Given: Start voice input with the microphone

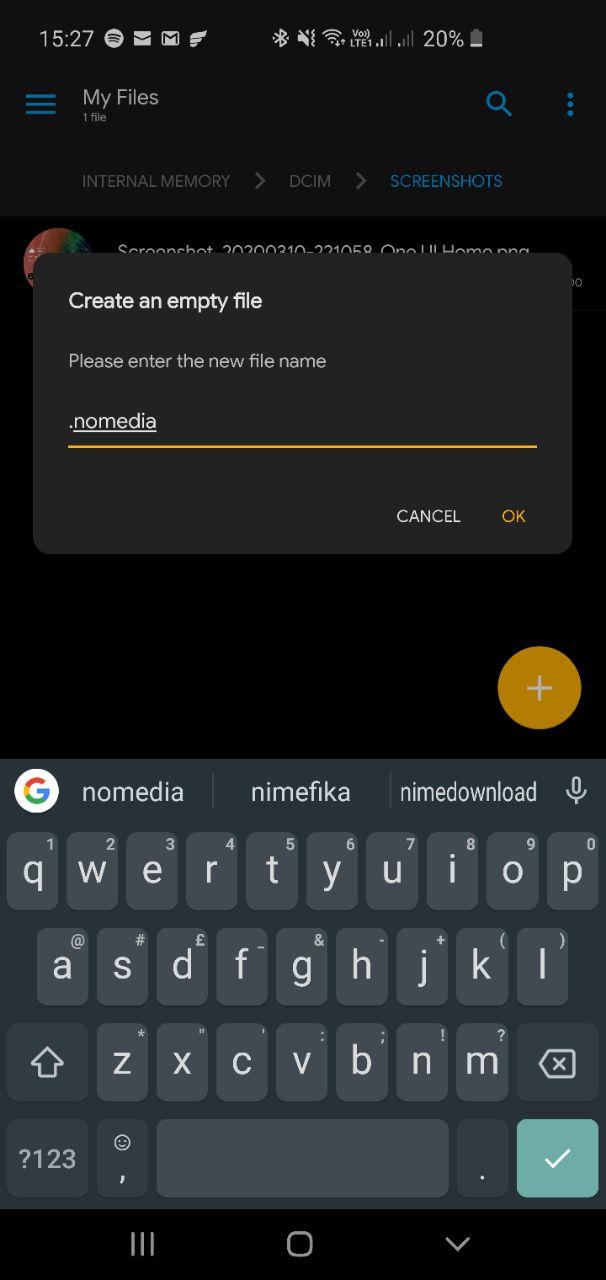Looking at the screenshot, I should [x=576, y=791].
